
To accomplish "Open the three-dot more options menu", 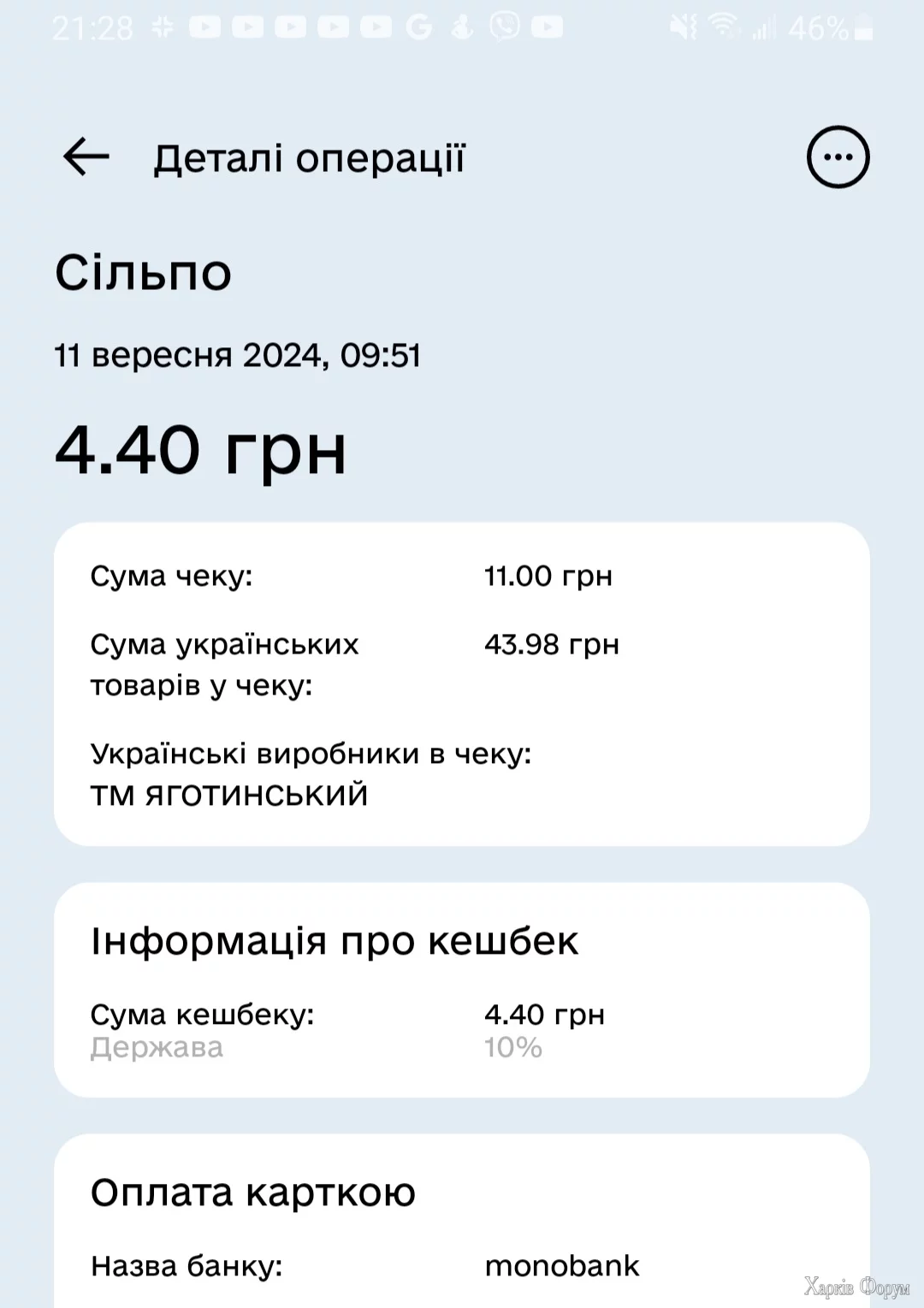I will (x=838, y=157).
